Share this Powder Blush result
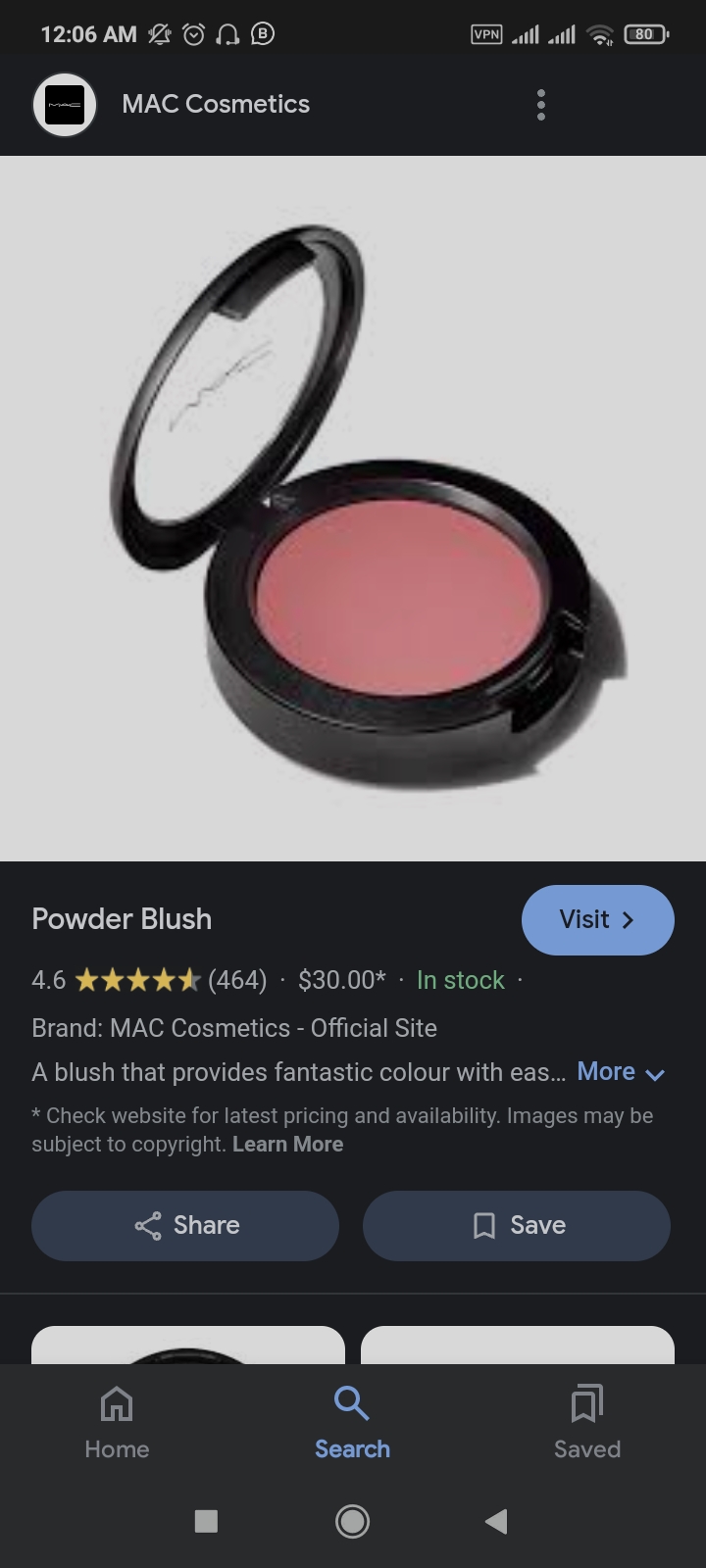The image size is (706, 1568). point(185,1225)
